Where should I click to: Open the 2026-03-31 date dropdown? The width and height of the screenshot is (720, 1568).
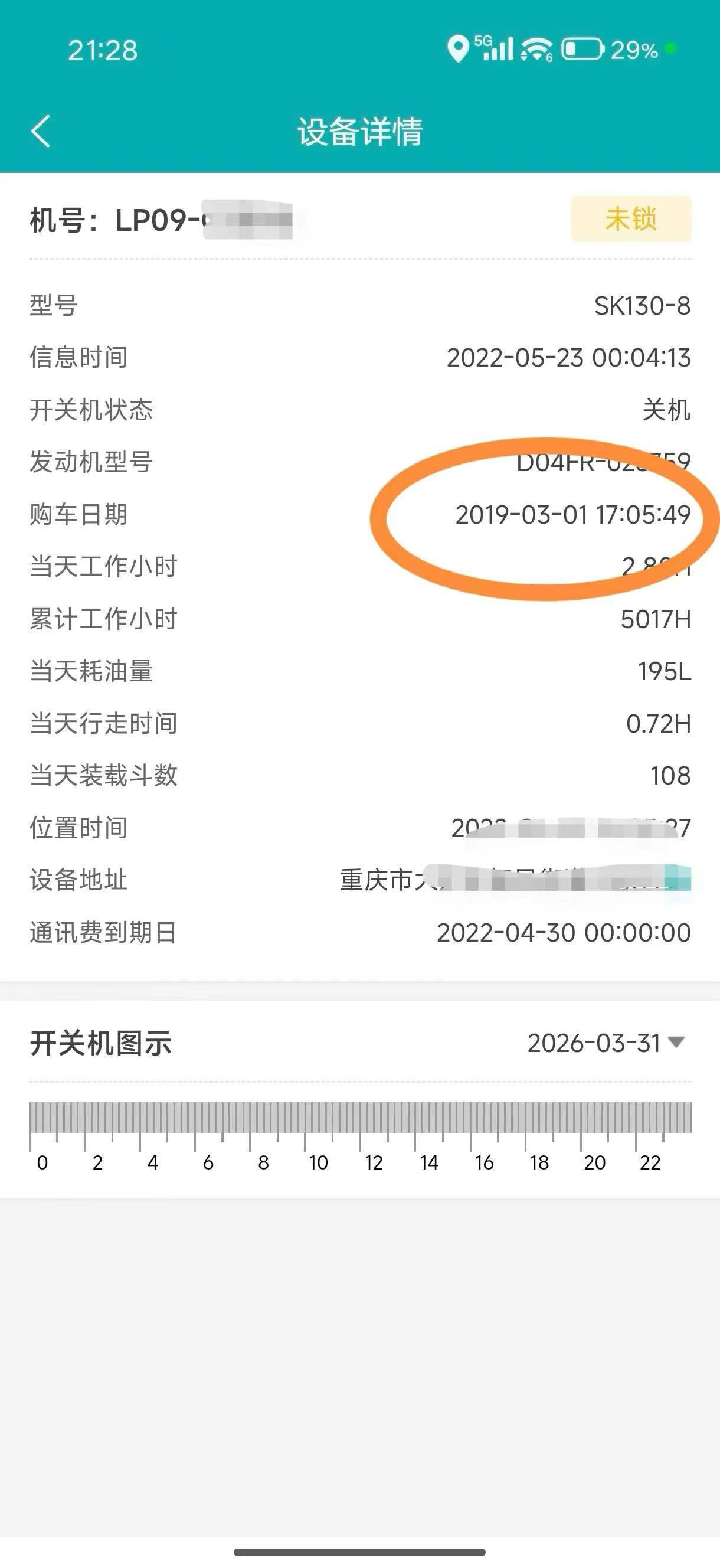click(x=606, y=1043)
